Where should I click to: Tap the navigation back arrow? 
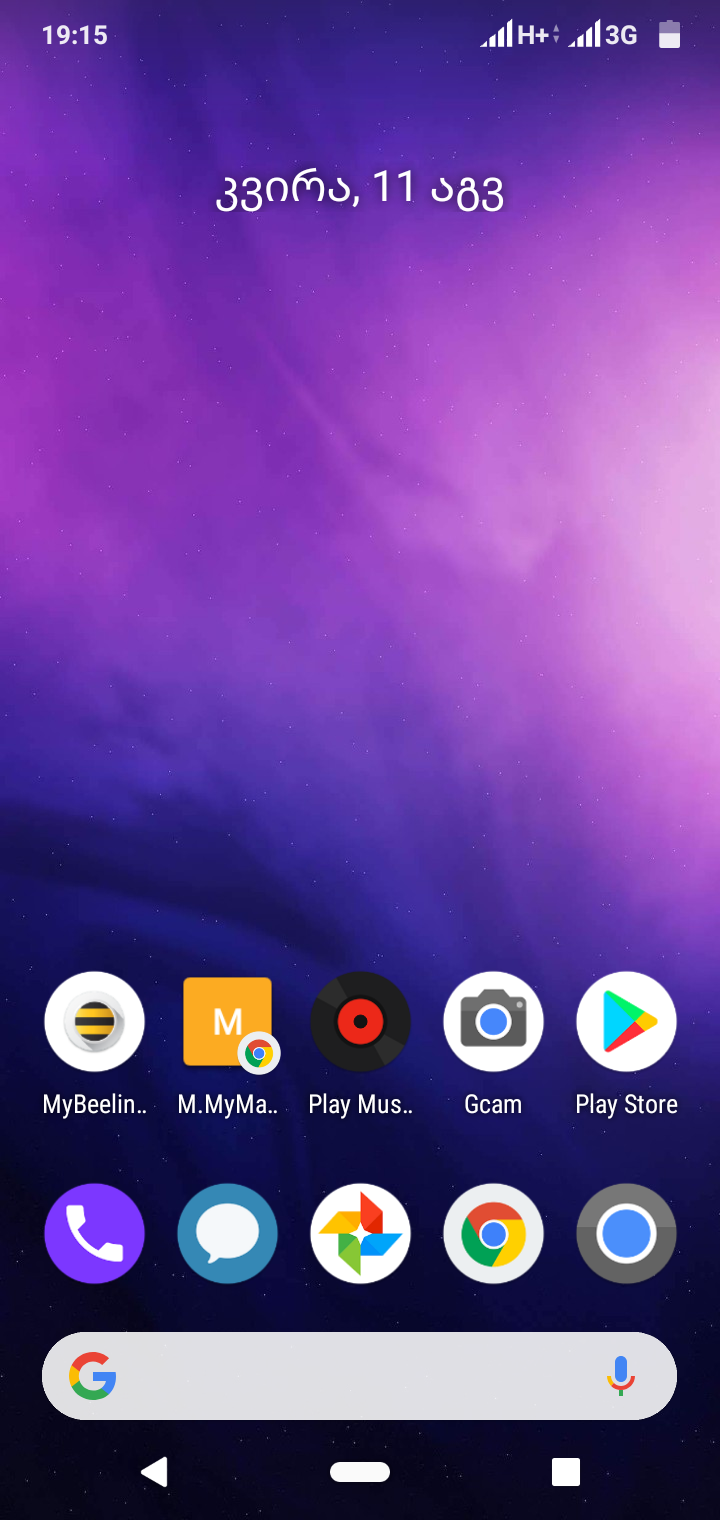154,1471
